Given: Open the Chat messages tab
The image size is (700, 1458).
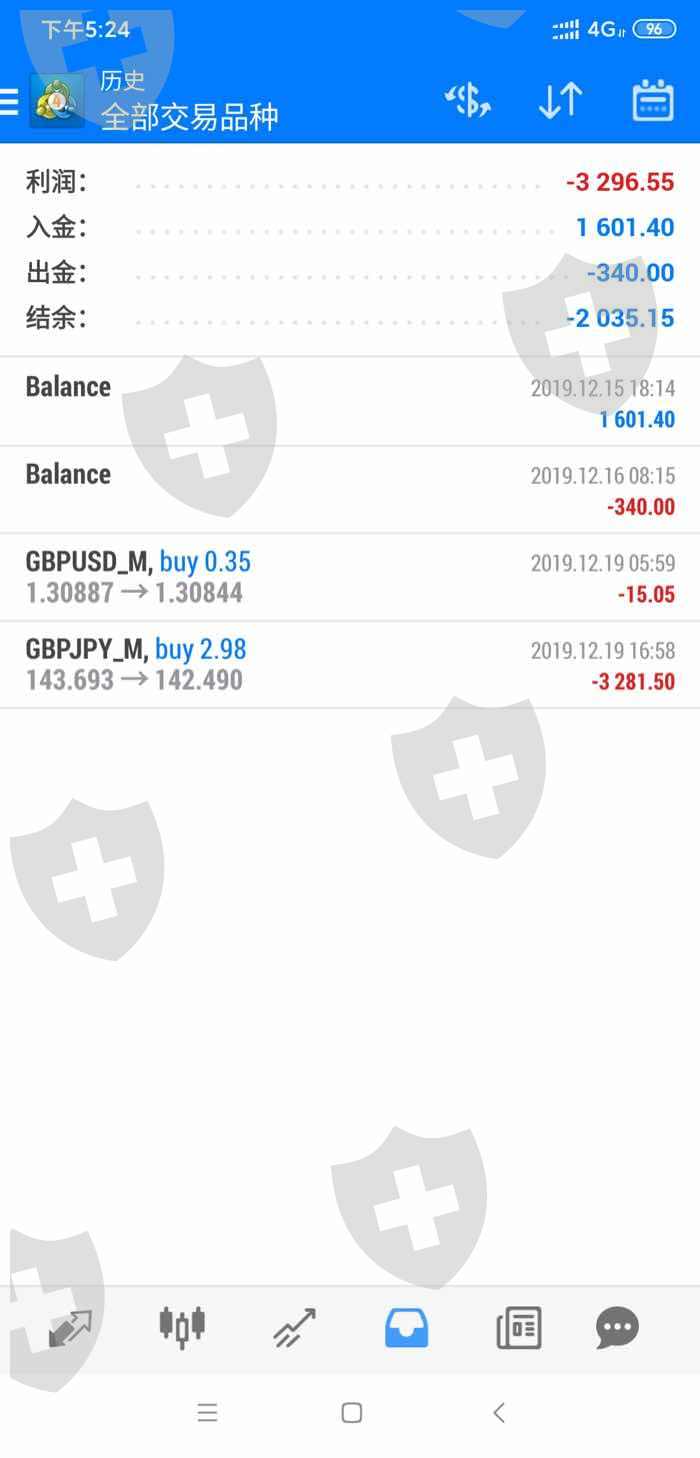Looking at the screenshot, I should coord(617,1328).
